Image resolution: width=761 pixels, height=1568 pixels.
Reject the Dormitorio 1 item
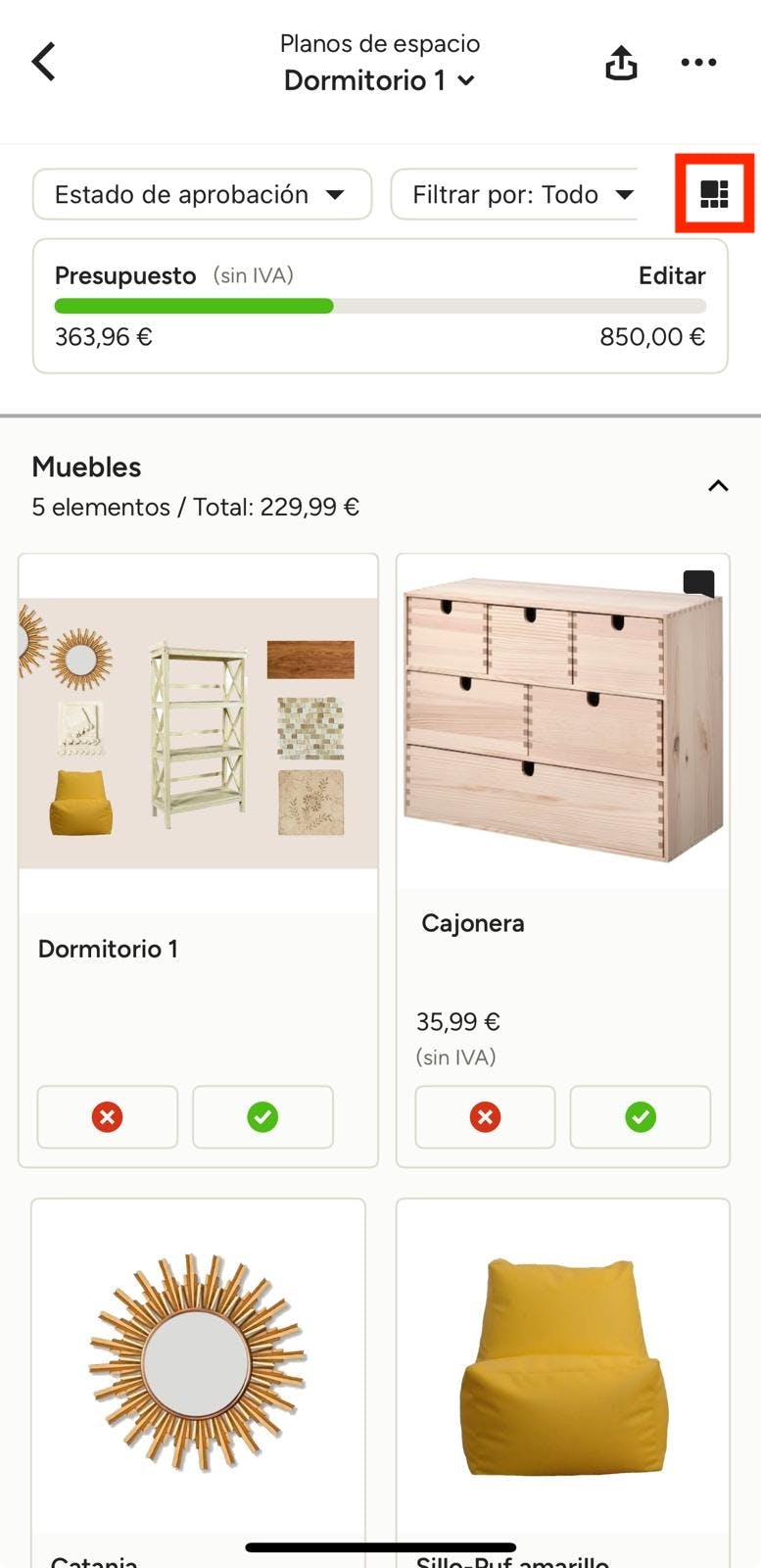(x=108, y=1116)
